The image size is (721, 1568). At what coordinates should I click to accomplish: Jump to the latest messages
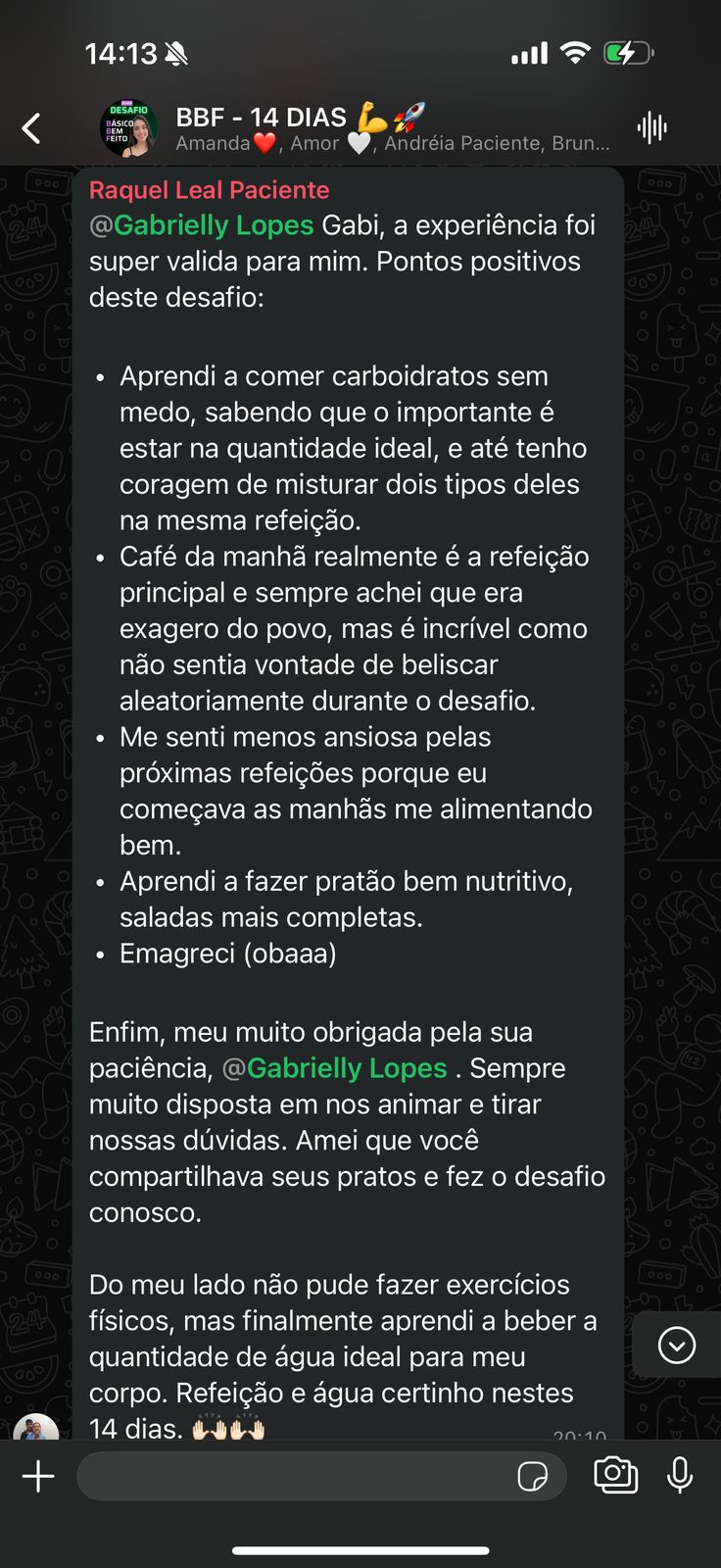677,1345
